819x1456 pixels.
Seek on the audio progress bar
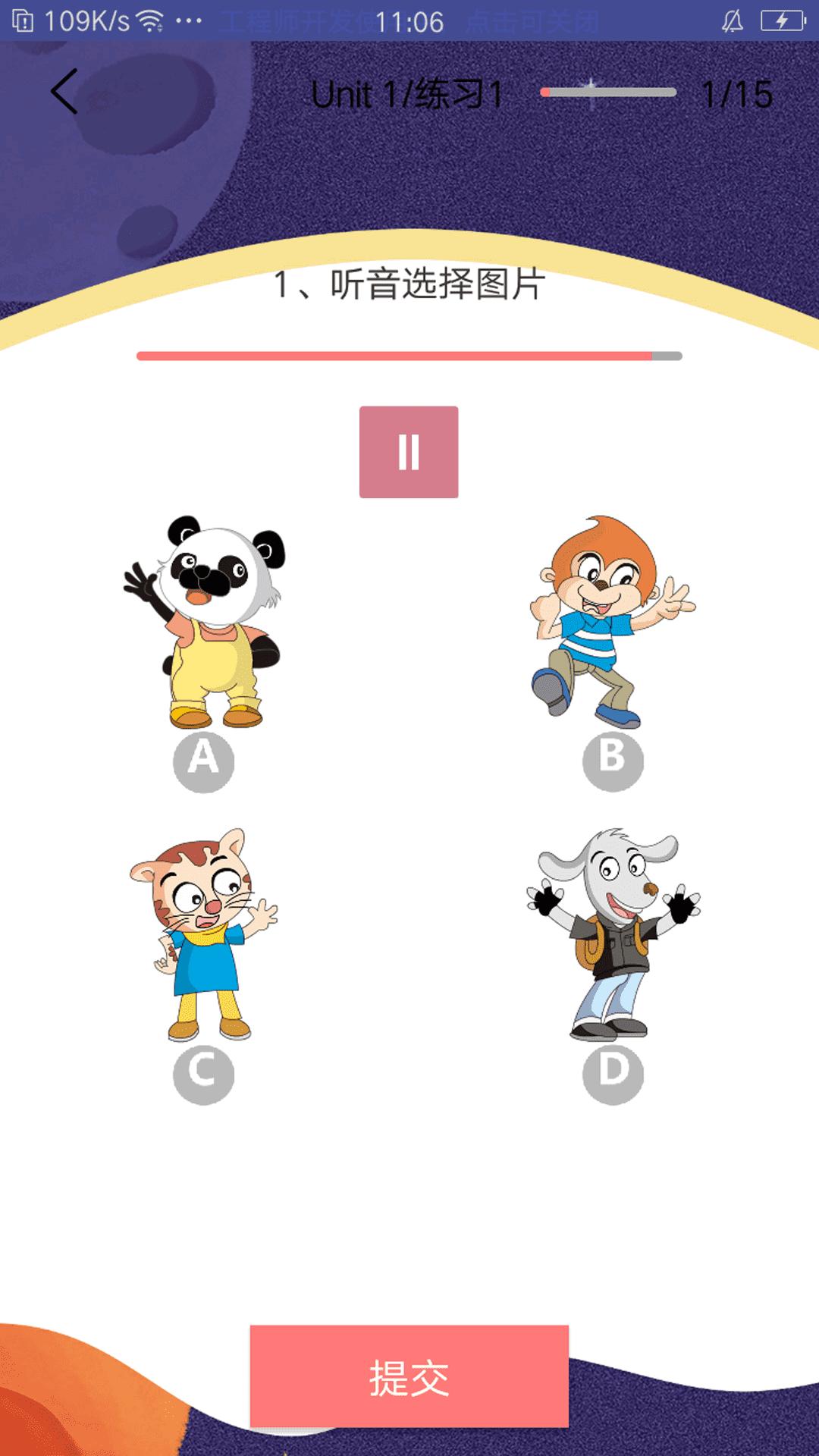(x=409, y=356)
